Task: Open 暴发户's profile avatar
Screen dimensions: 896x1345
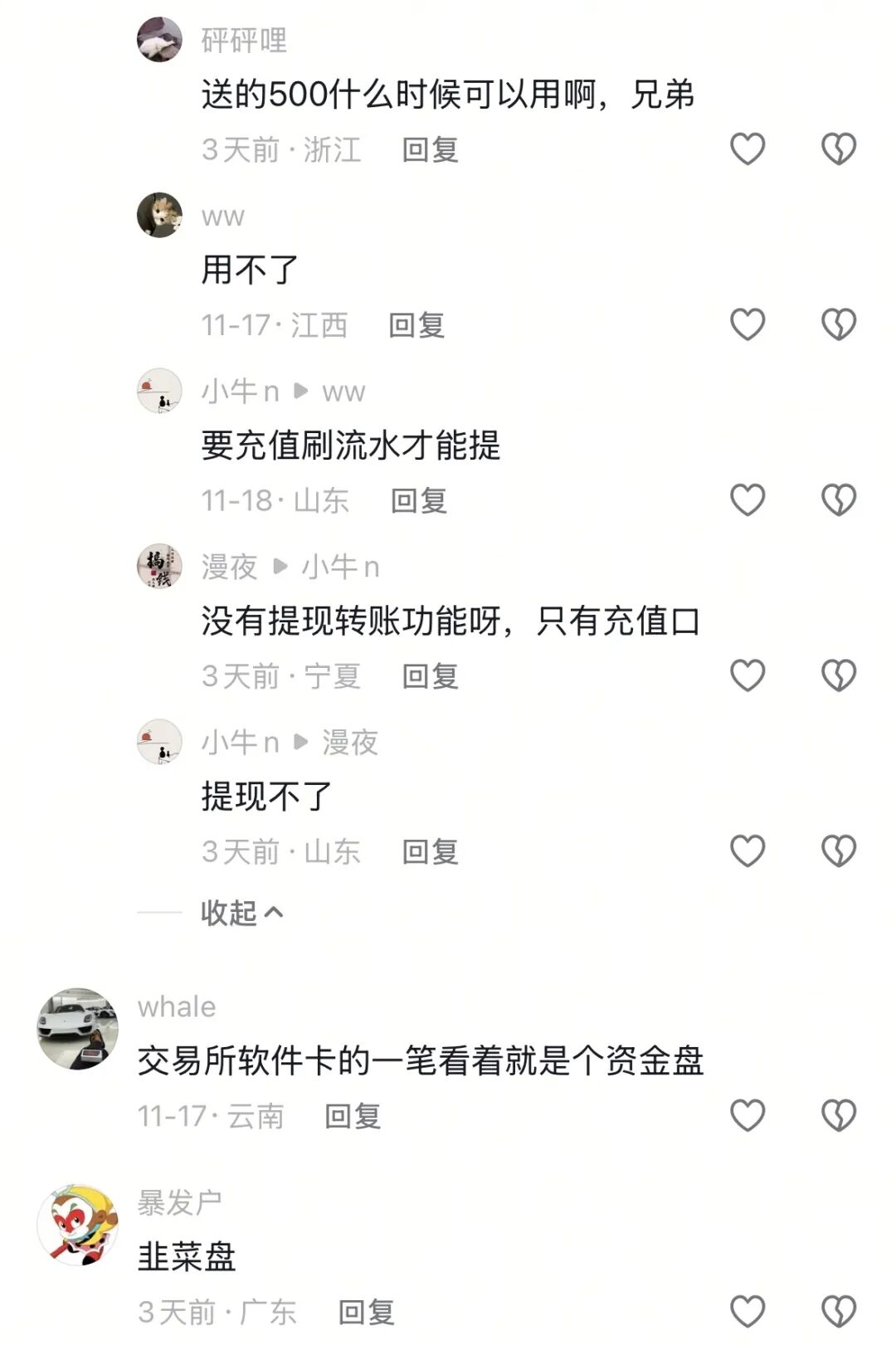Action: tap(78, 1225)
